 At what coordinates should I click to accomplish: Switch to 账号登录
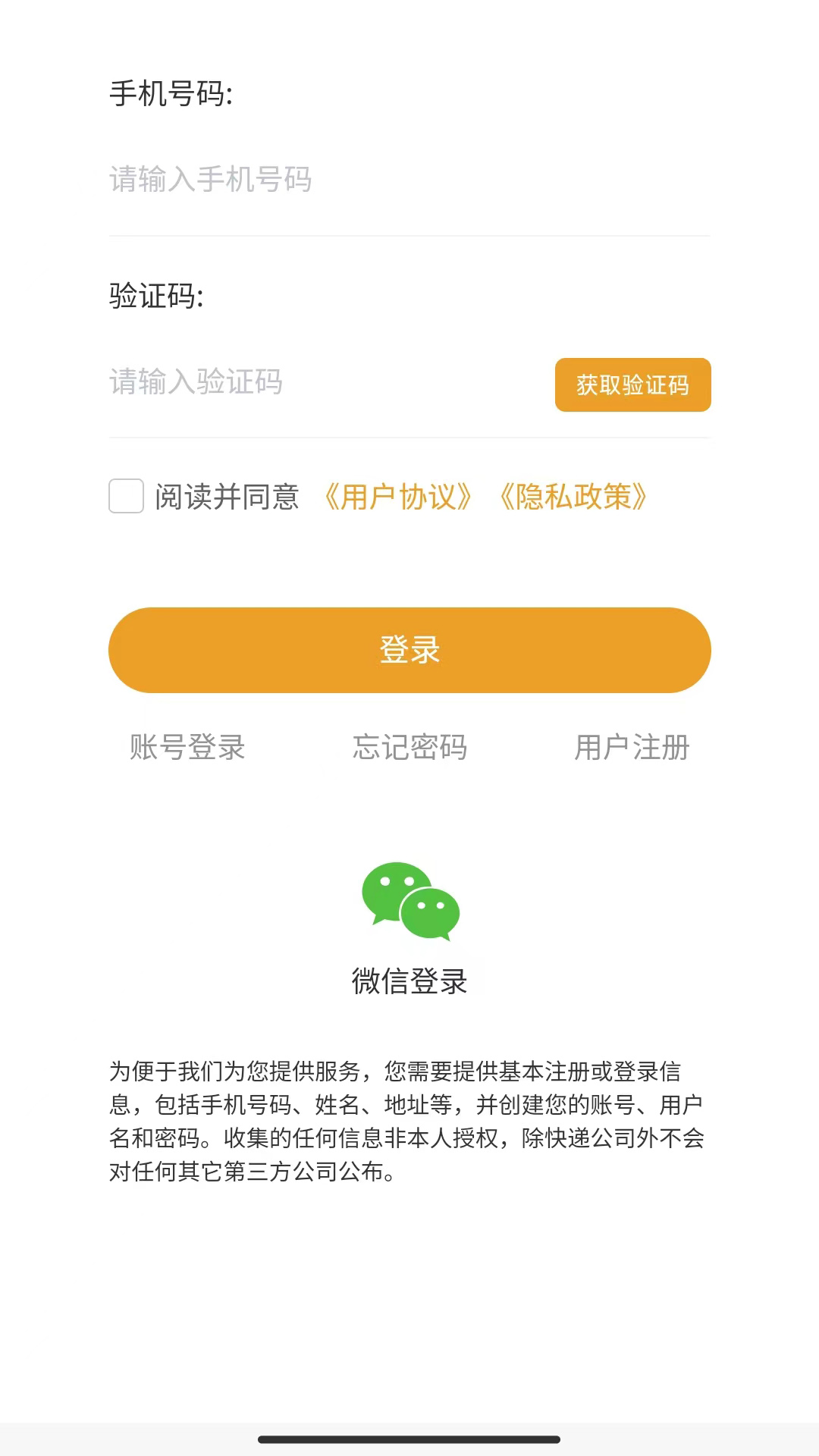pos(187,748)
